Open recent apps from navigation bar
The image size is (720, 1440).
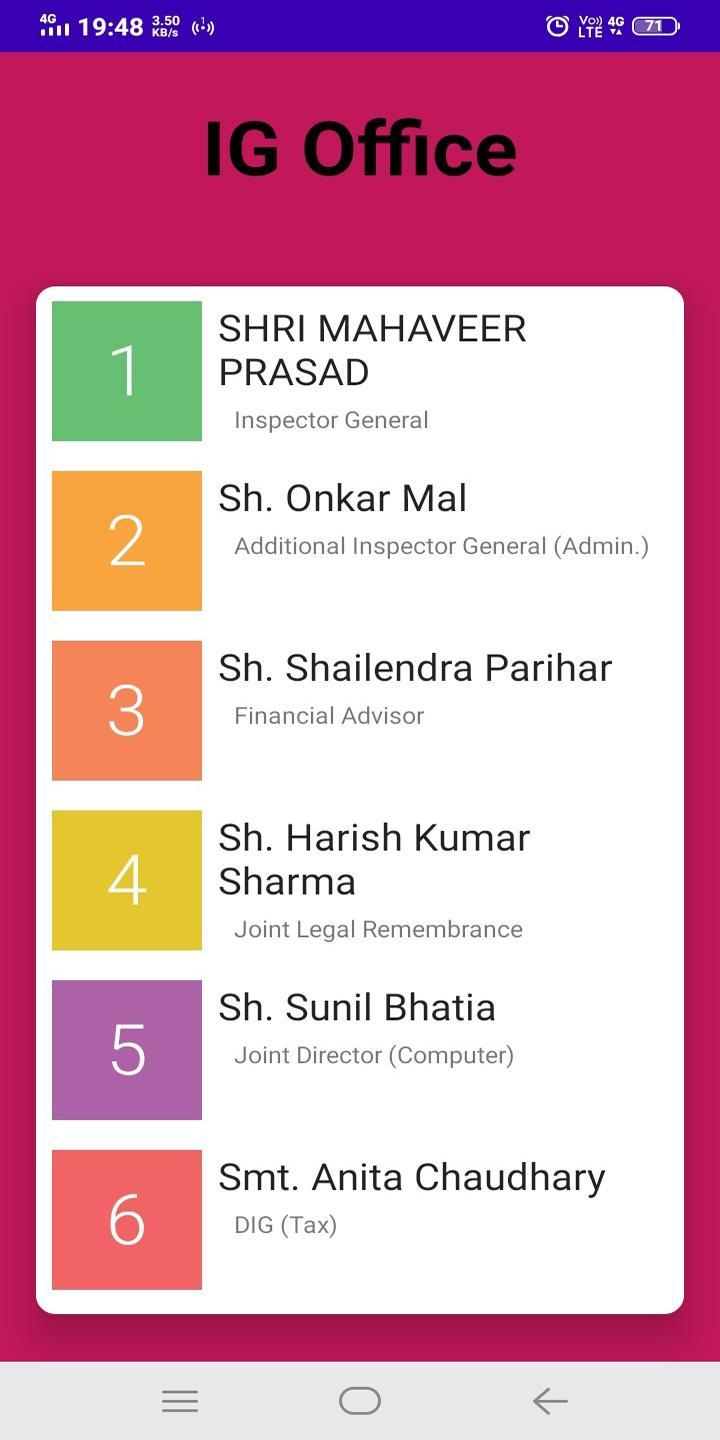point(180,1401)
